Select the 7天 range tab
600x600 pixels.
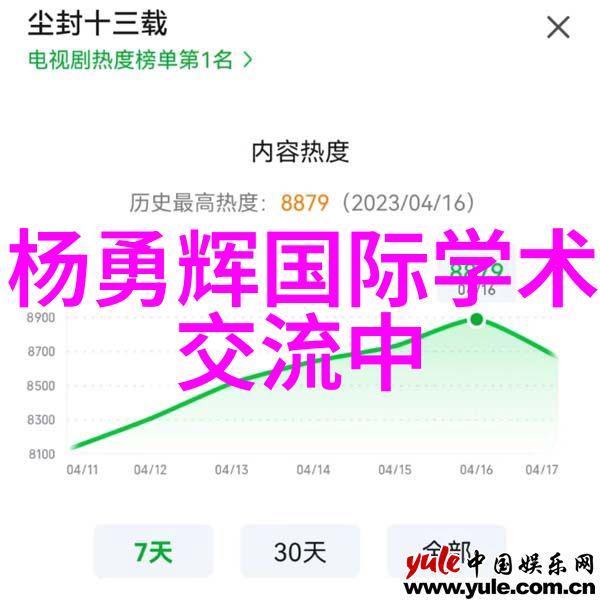(152, 552)
